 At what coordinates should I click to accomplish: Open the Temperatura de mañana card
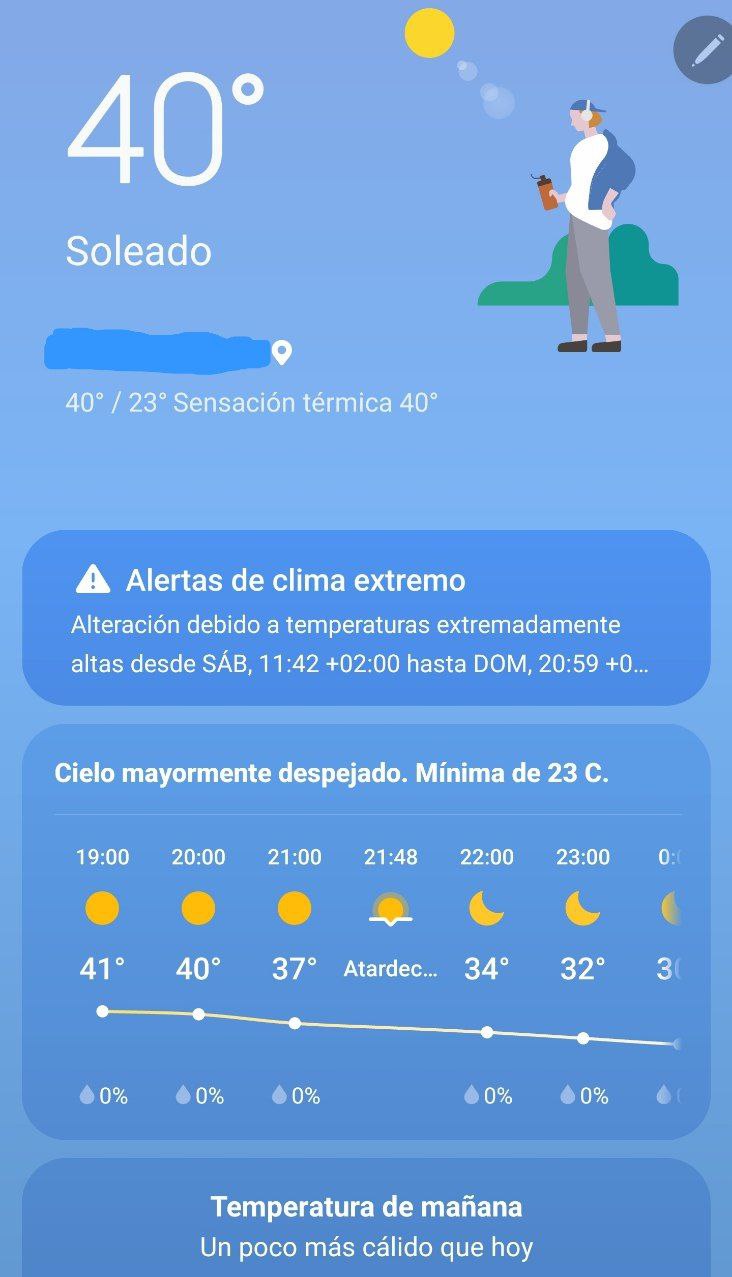[x=366, y=1225]
